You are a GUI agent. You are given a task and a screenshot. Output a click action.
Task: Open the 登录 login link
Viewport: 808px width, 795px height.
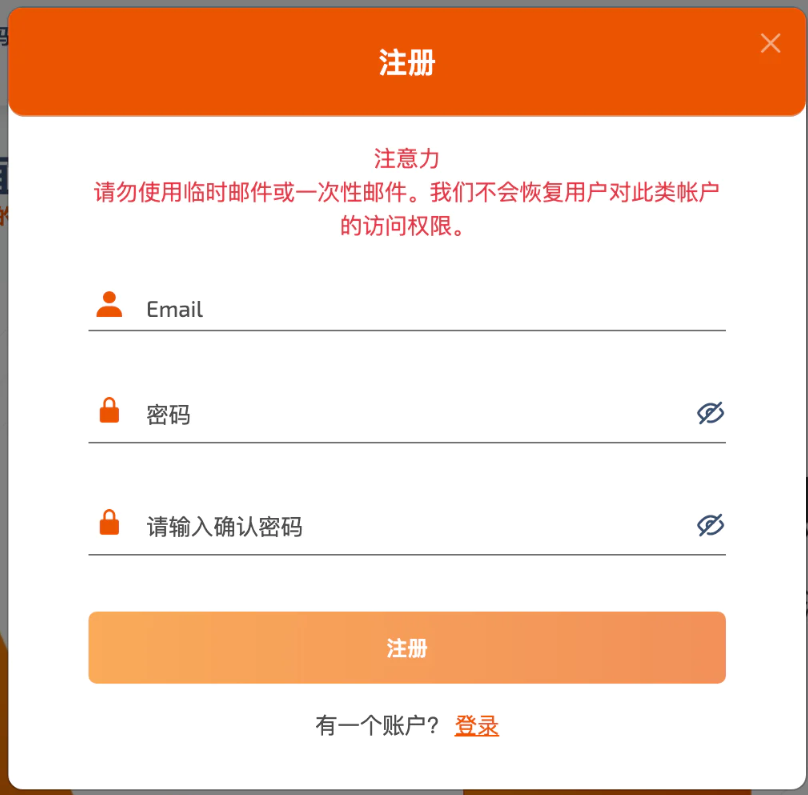[477, 726]
